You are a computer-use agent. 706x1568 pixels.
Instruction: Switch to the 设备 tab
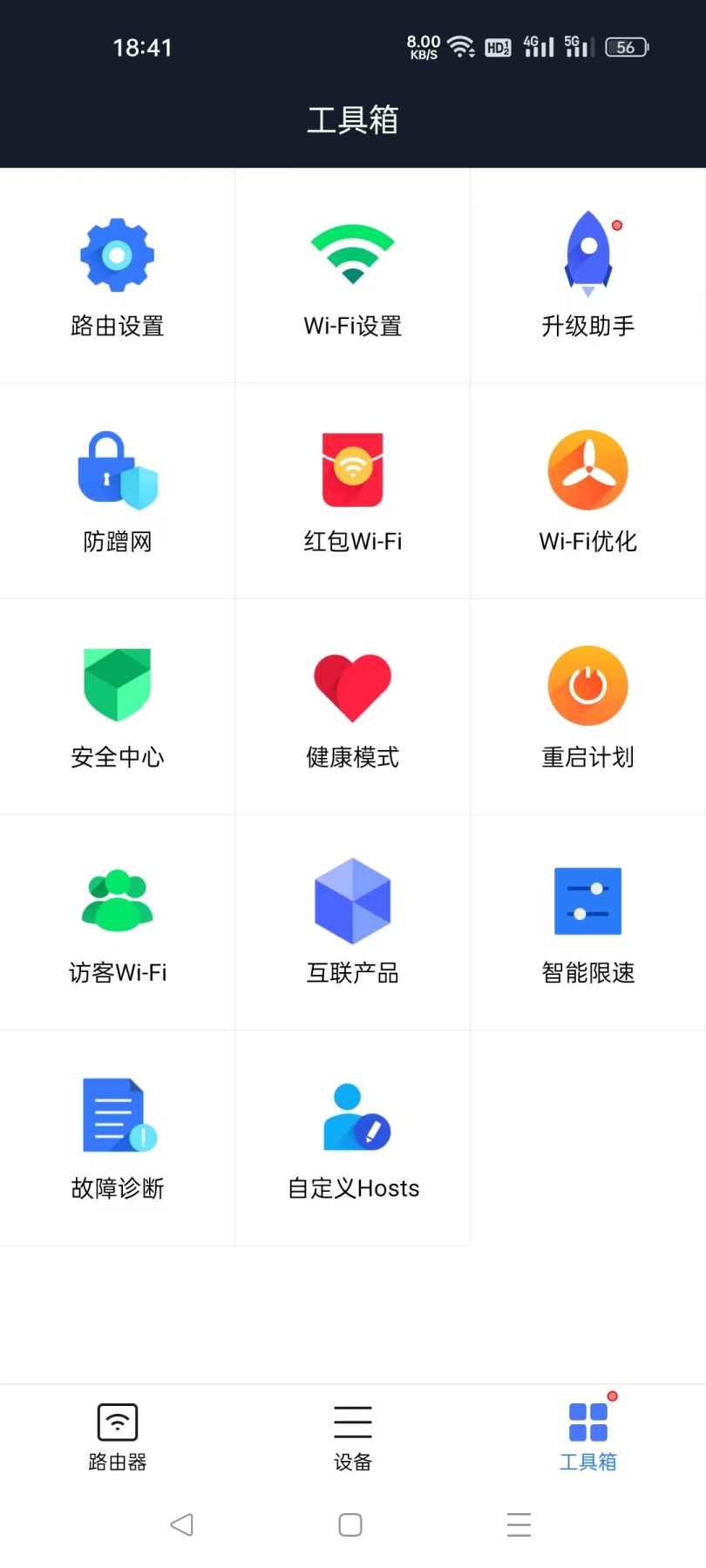353,1436
